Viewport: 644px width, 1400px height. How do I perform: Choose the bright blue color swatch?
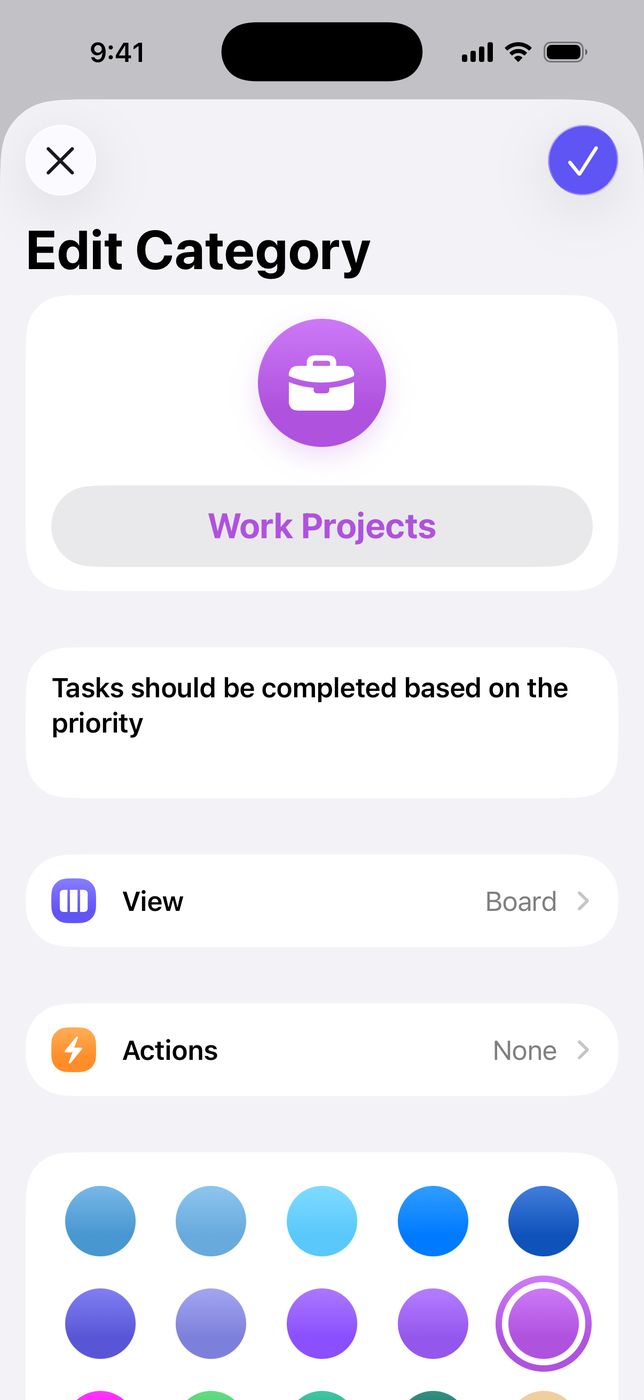(x=432, y=1221)
